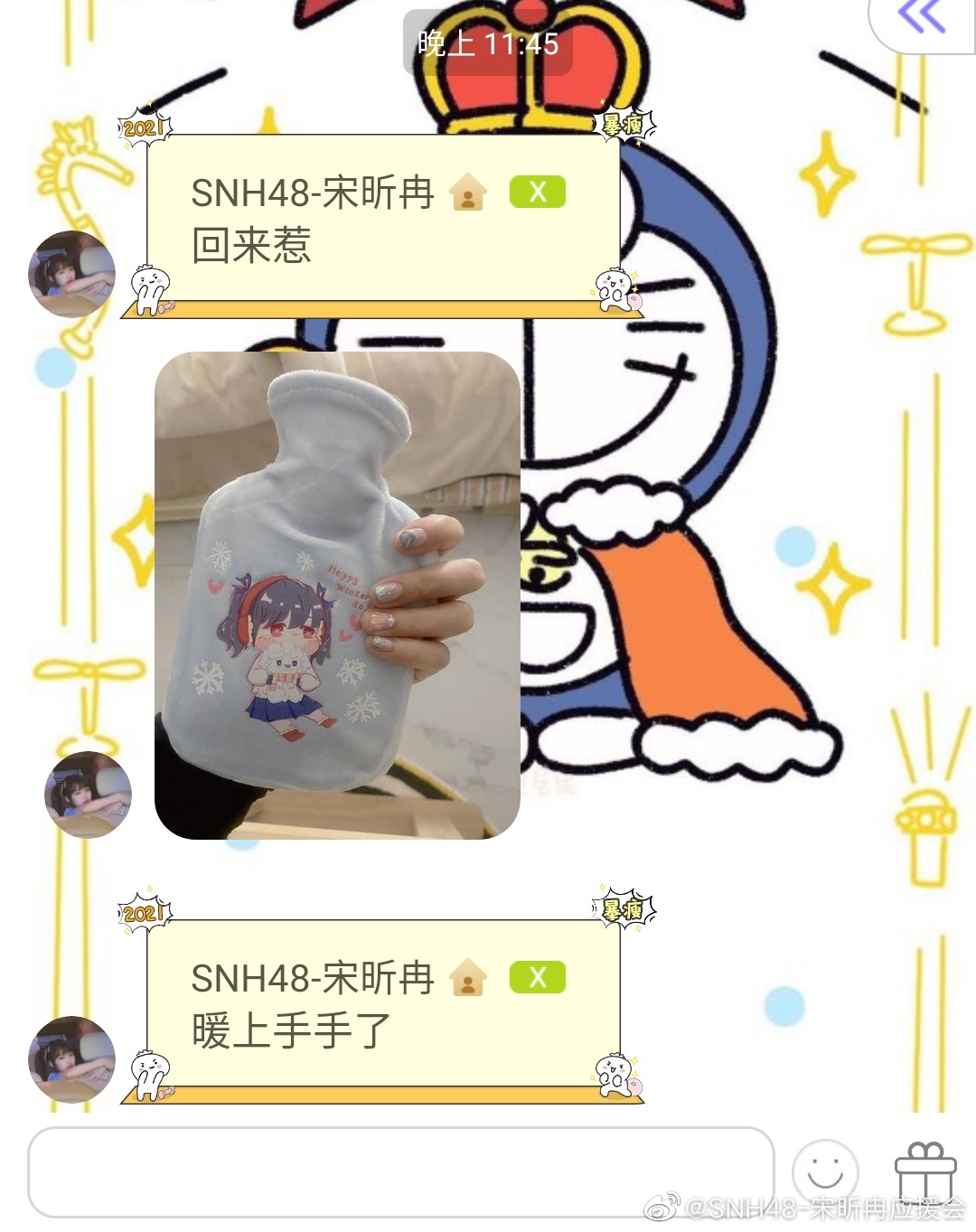Open the emoji smiley picker
This screenshot has width=976, height=1232.
coord(824,1171)
